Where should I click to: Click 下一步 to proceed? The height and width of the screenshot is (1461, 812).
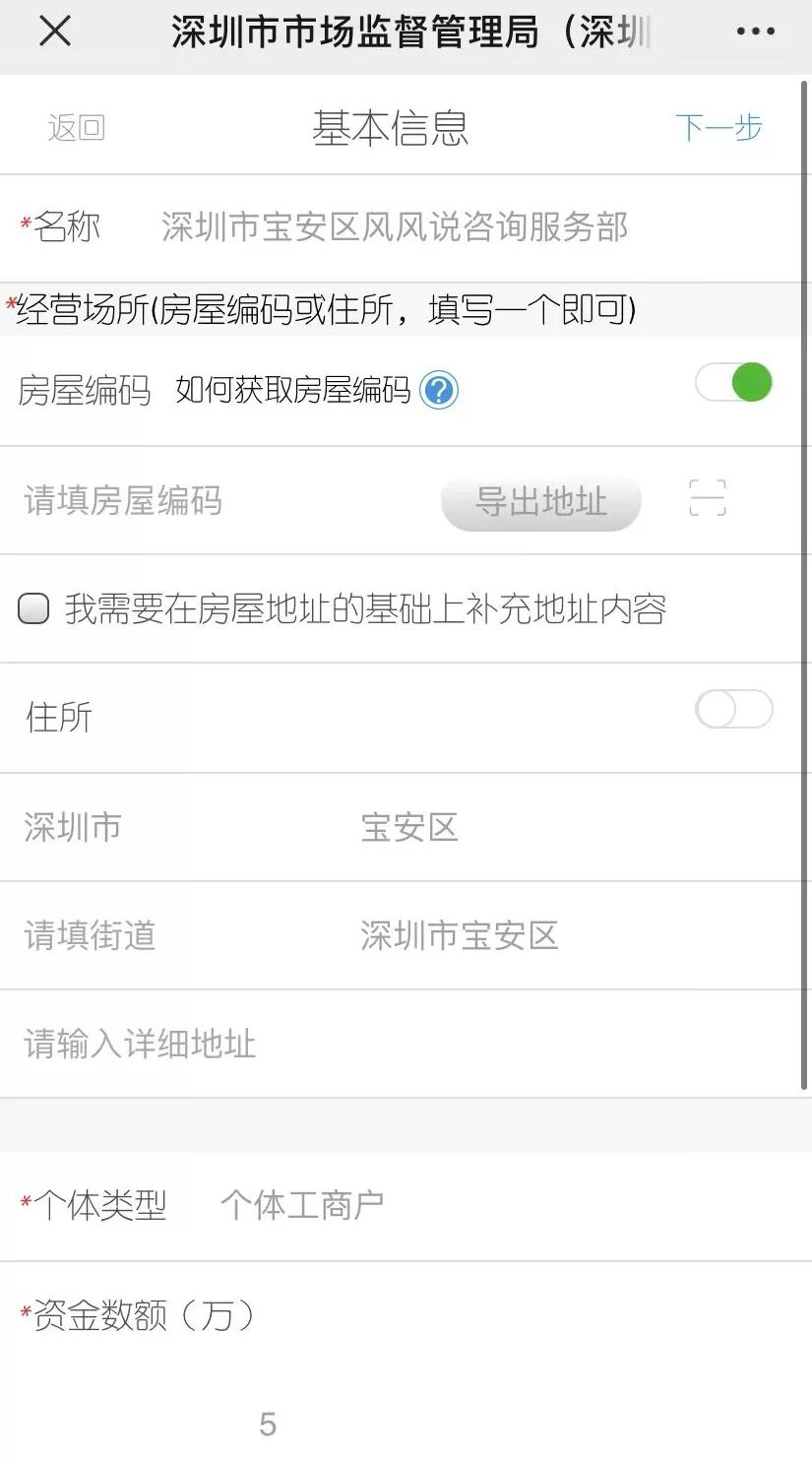coord(719,127)
